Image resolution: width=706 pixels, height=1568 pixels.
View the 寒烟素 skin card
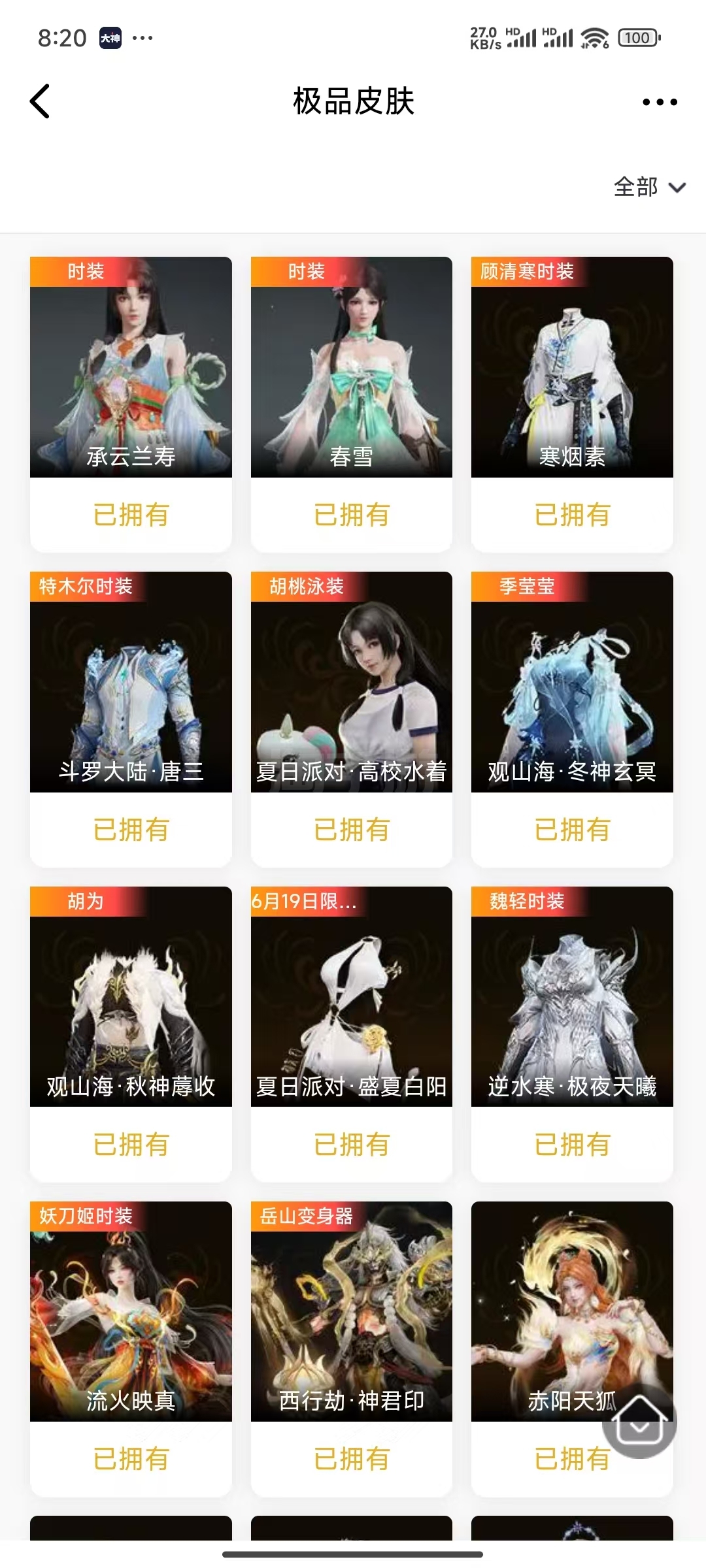[x=572, y=404]
